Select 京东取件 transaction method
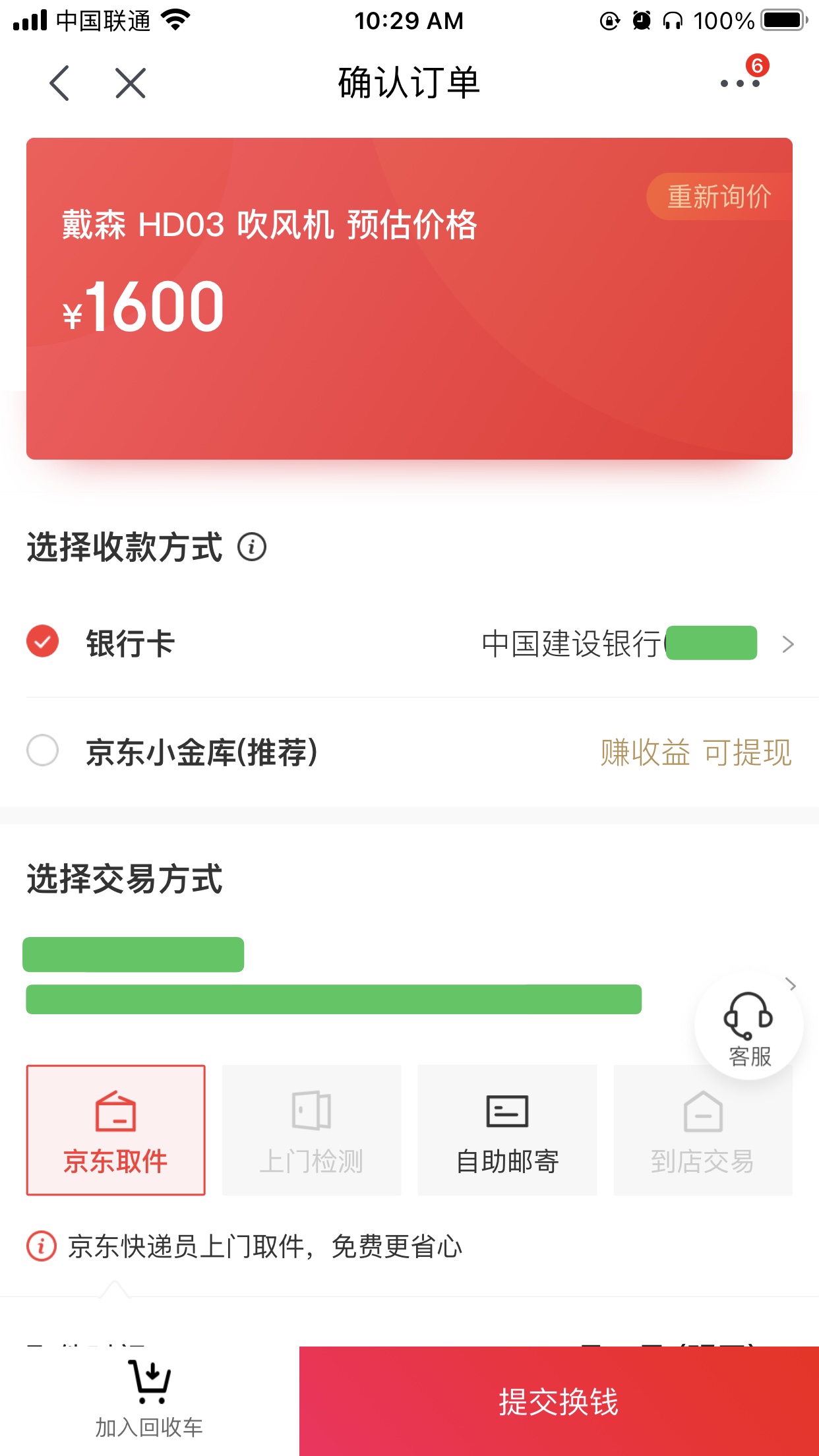 [x=116, y=1130]
